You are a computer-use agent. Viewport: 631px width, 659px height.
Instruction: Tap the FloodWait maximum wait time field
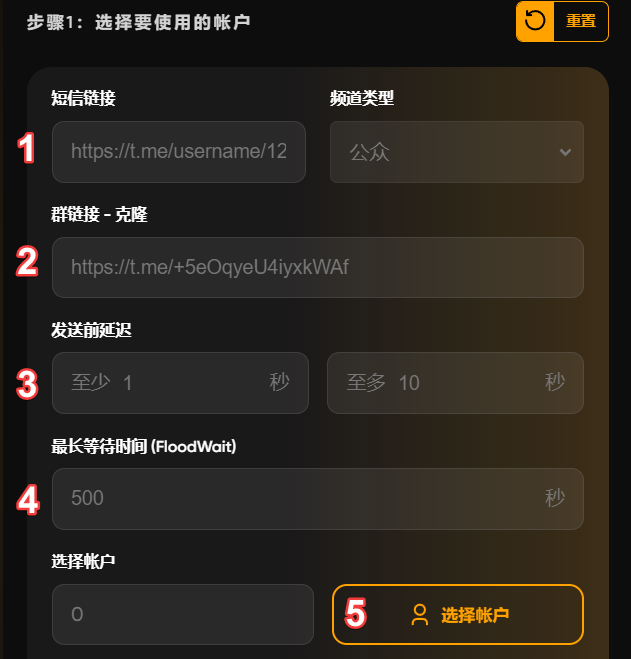317,498
